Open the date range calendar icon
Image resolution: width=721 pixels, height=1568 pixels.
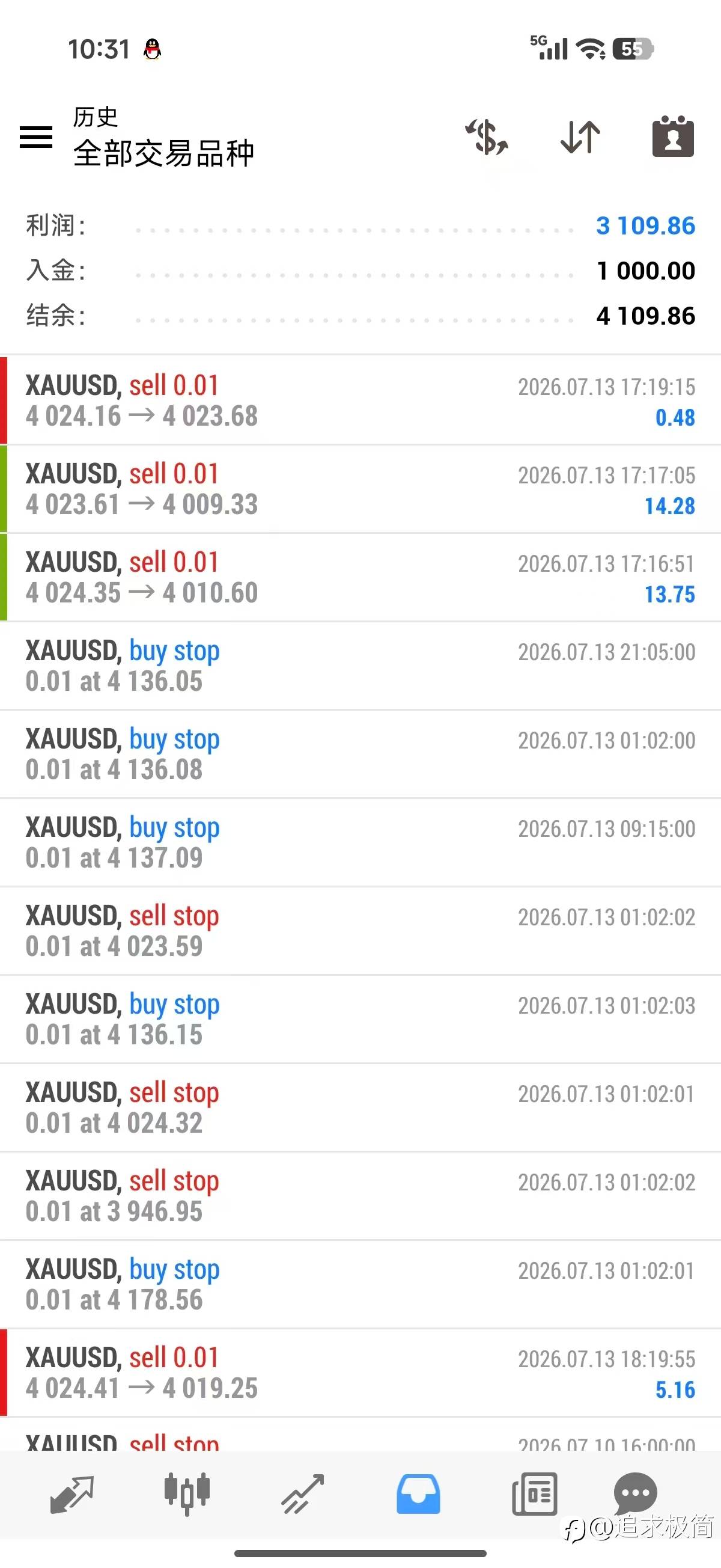(x=673, y=136)
